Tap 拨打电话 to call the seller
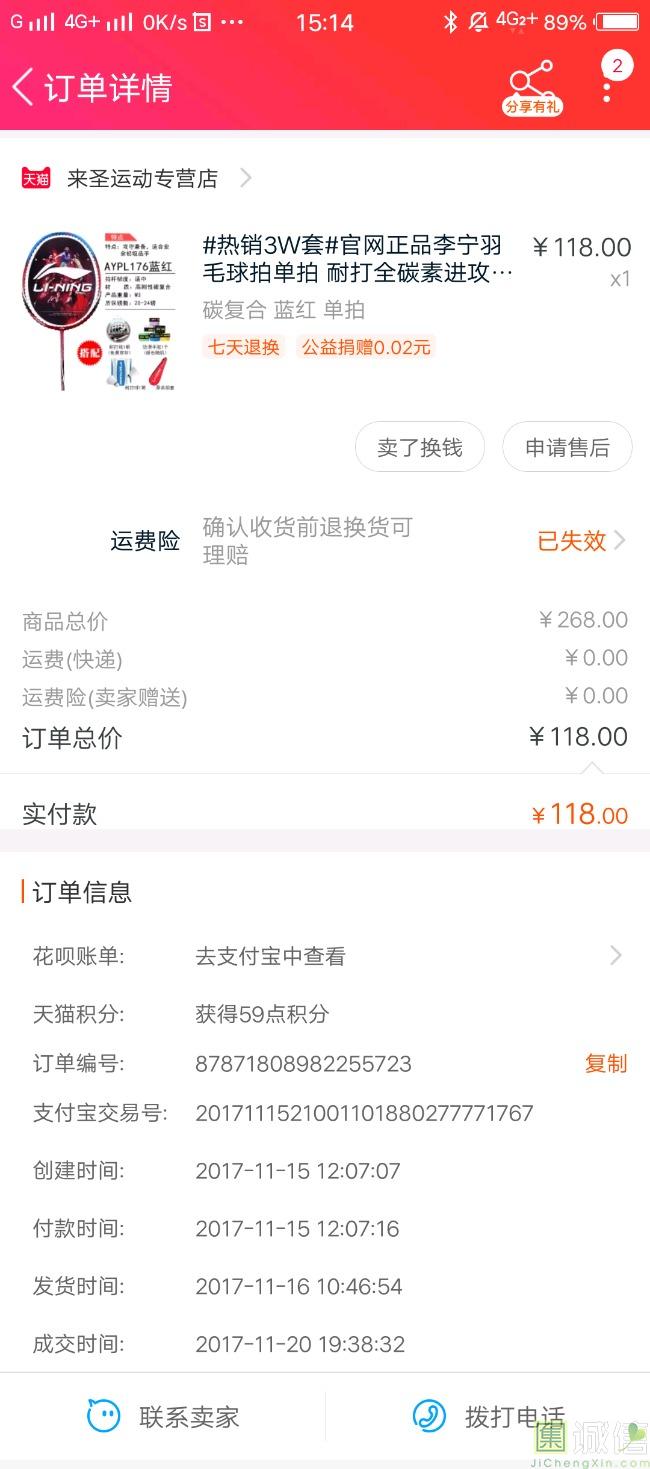 pos(488,1416)
